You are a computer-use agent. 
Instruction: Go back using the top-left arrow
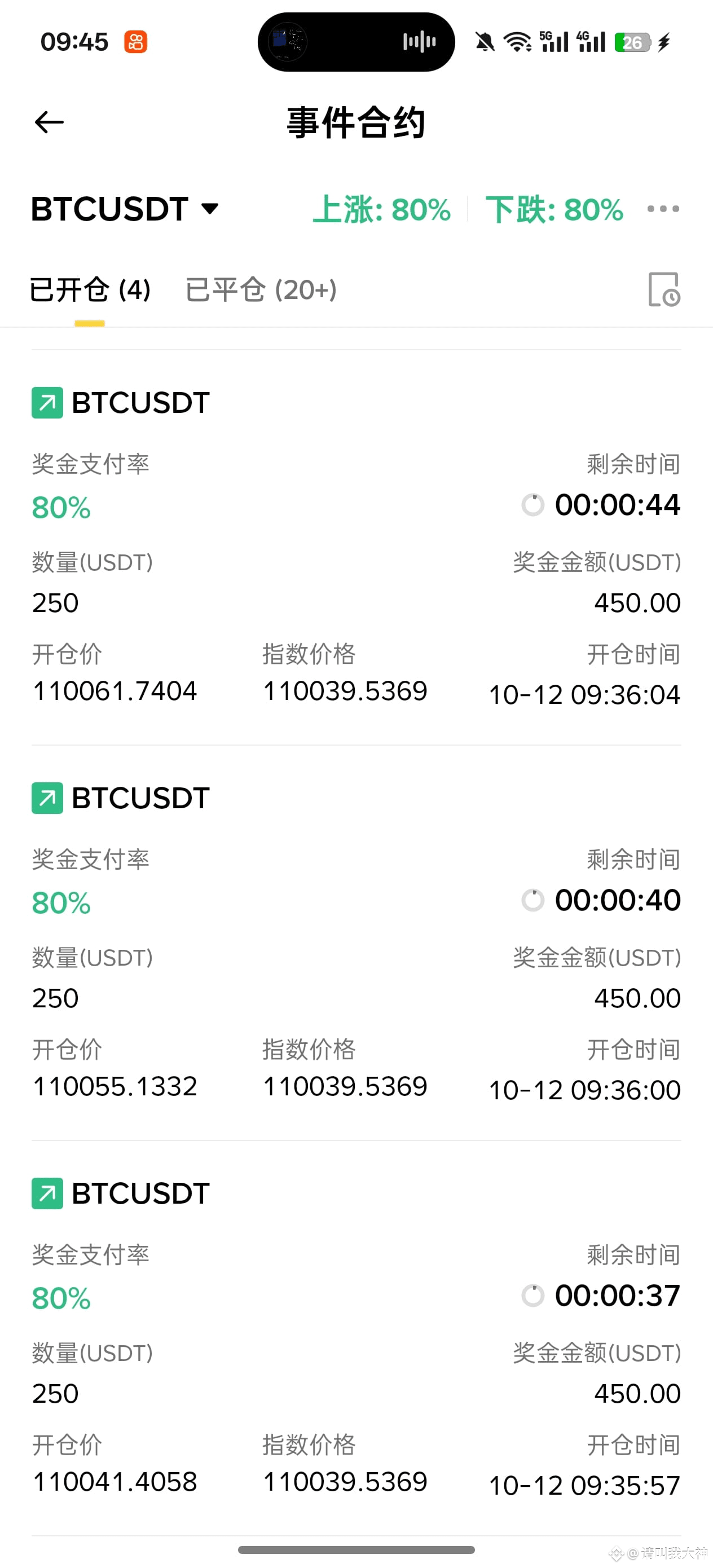49,122
